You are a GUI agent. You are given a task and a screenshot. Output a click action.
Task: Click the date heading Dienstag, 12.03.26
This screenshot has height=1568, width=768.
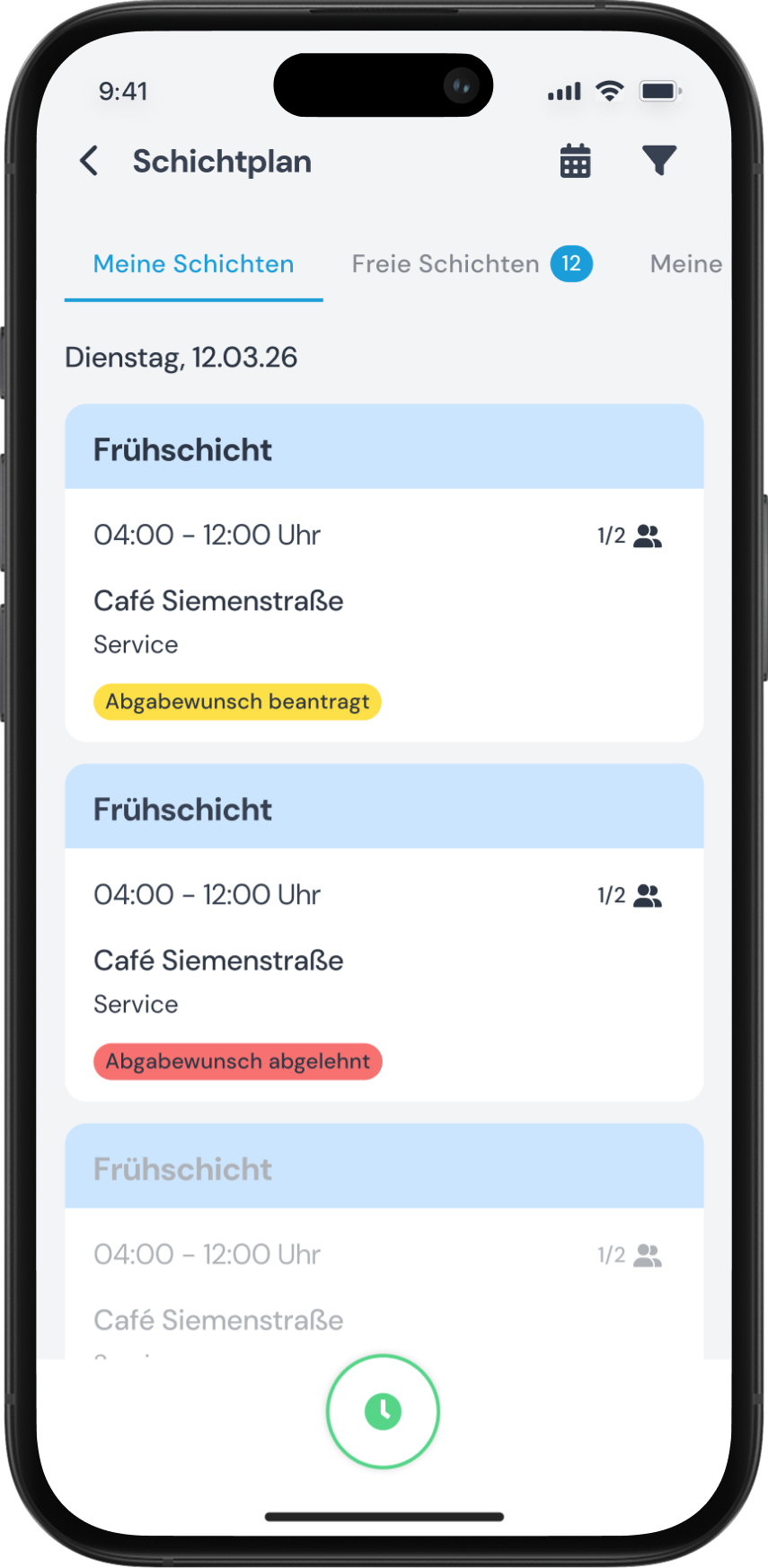(181, 357)
